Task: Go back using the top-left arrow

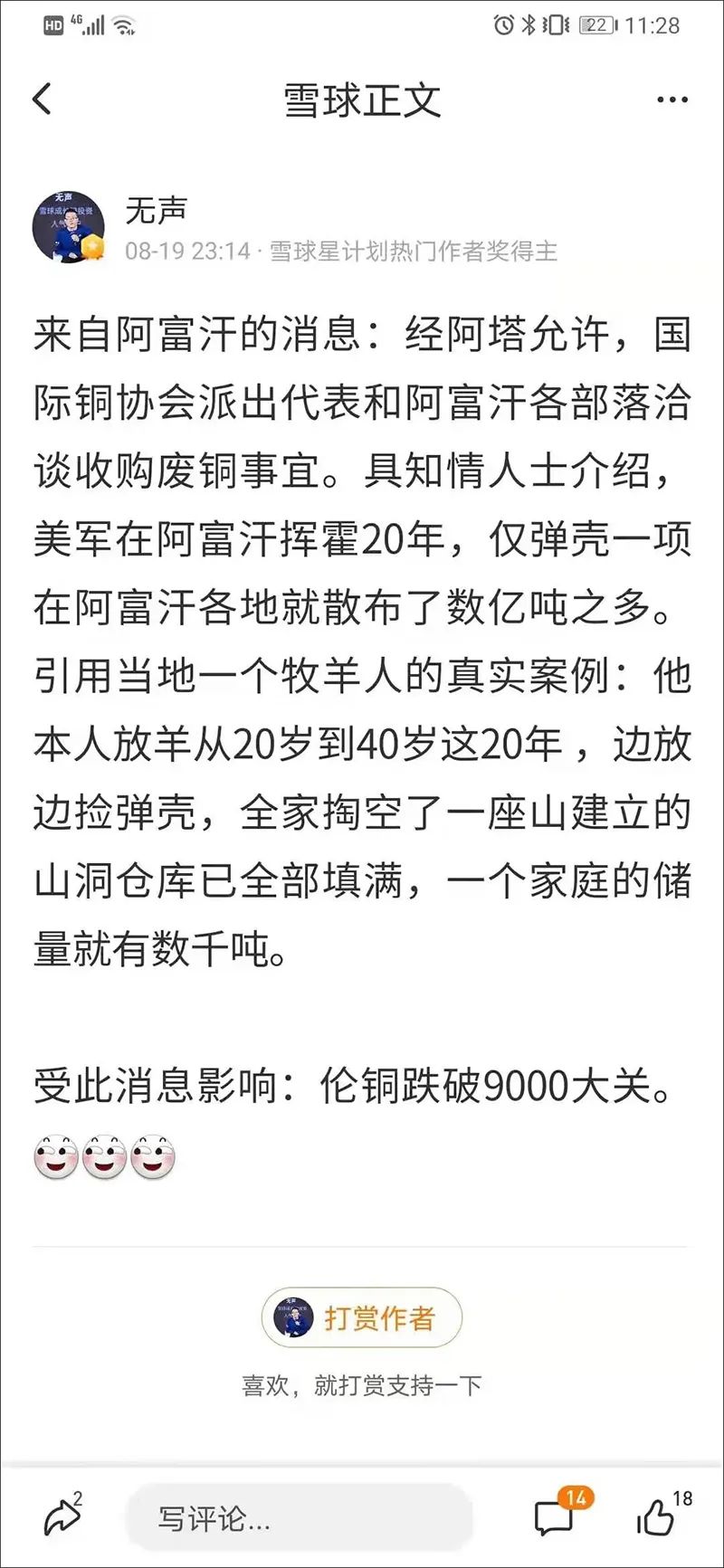Action: (43, 99)
